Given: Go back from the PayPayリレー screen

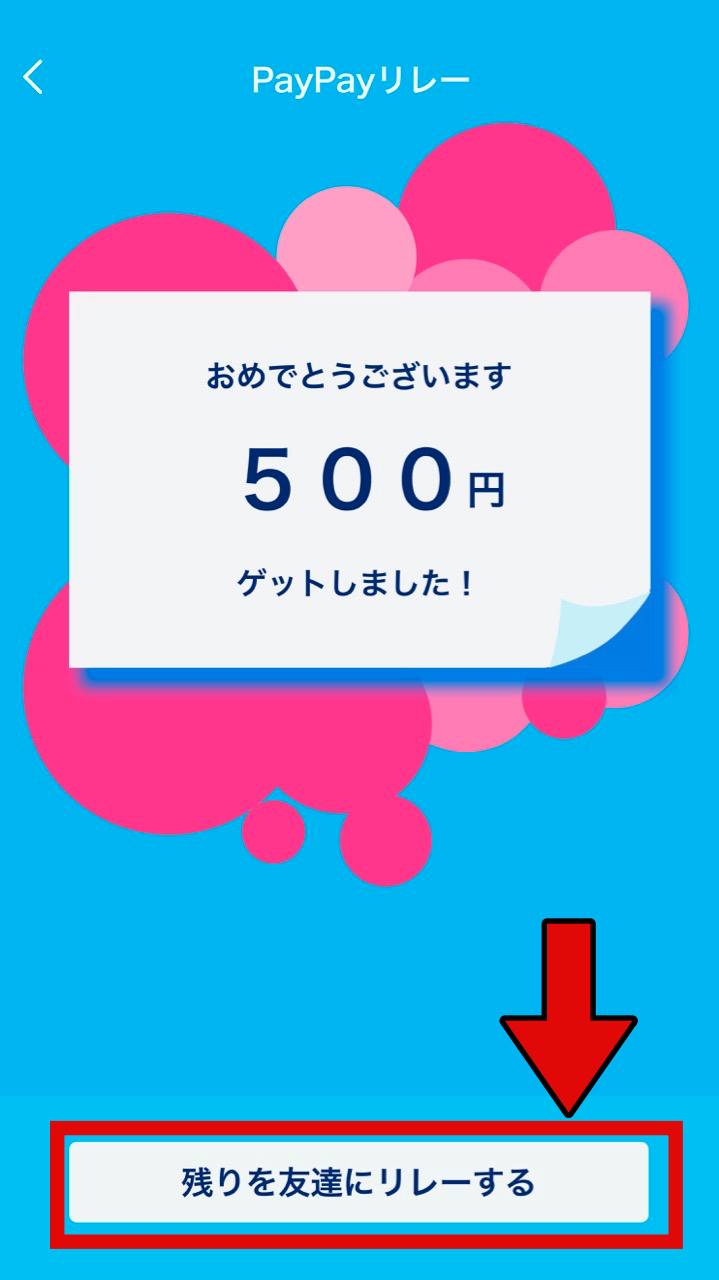Looking at the screenshot, I should point(34,77).
